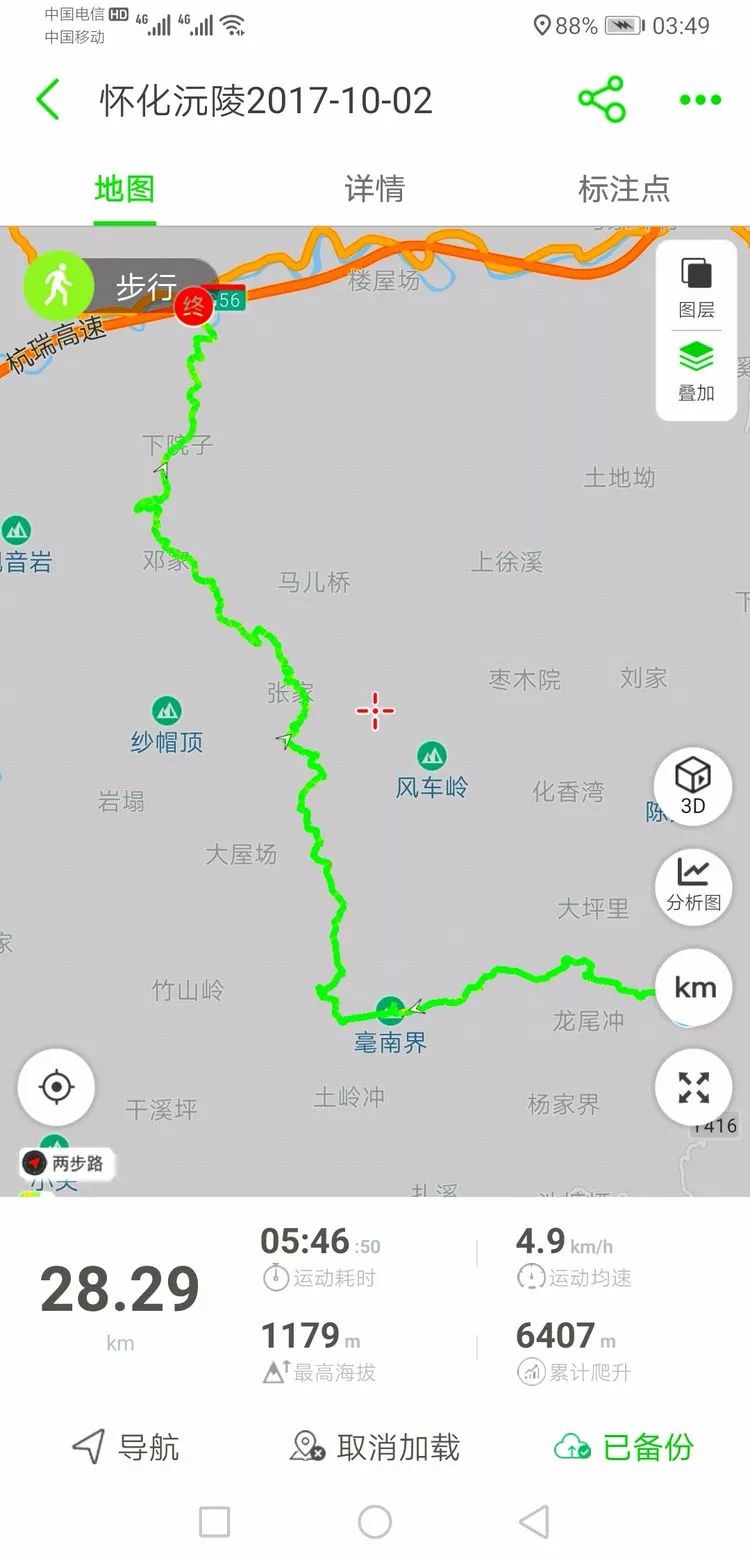Tap the 已备份 backup status button
The width and height of the screenshot is (750, 1558).
tap(624, 1446)
